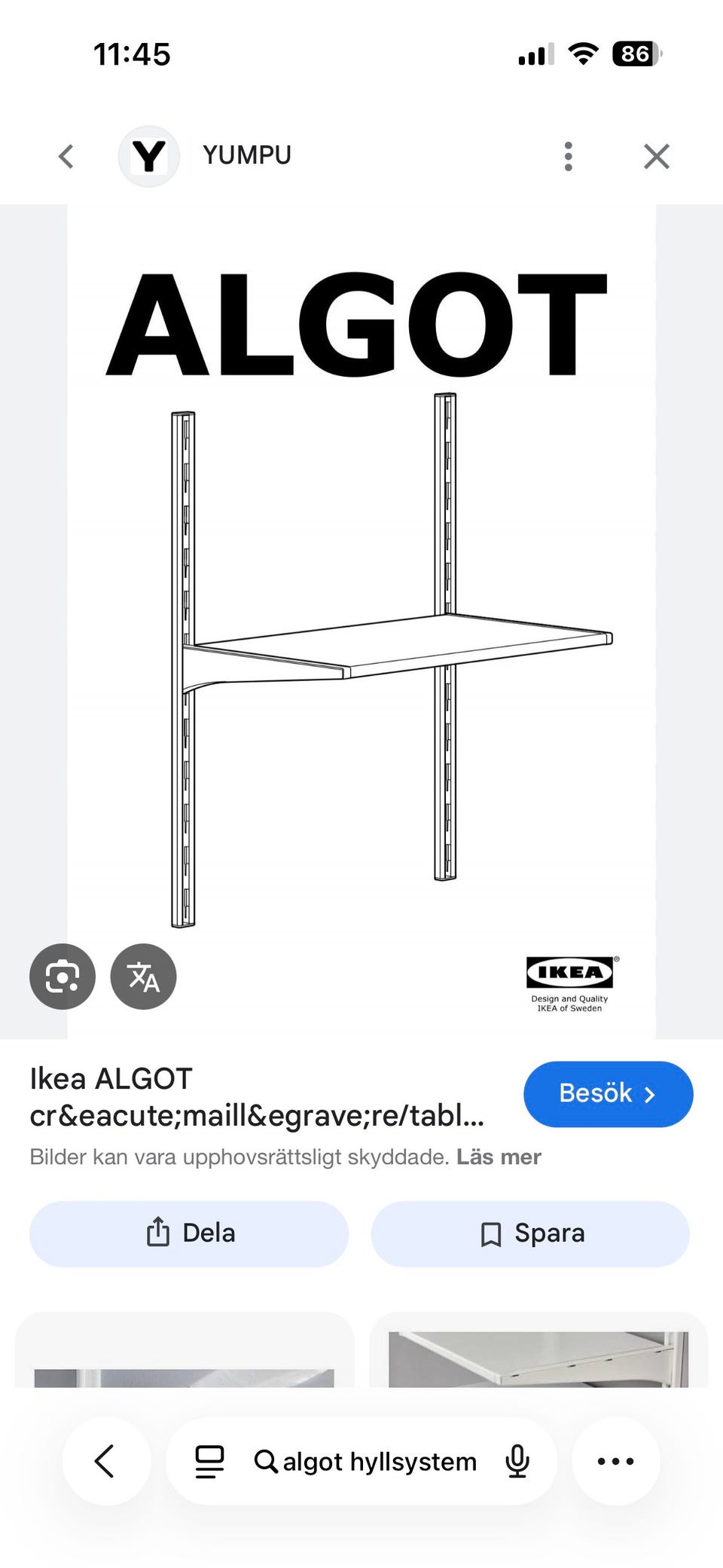Screen dimensions: 723x1568
Task: Open the YUMPU source favicon
Action: [148, 154]
